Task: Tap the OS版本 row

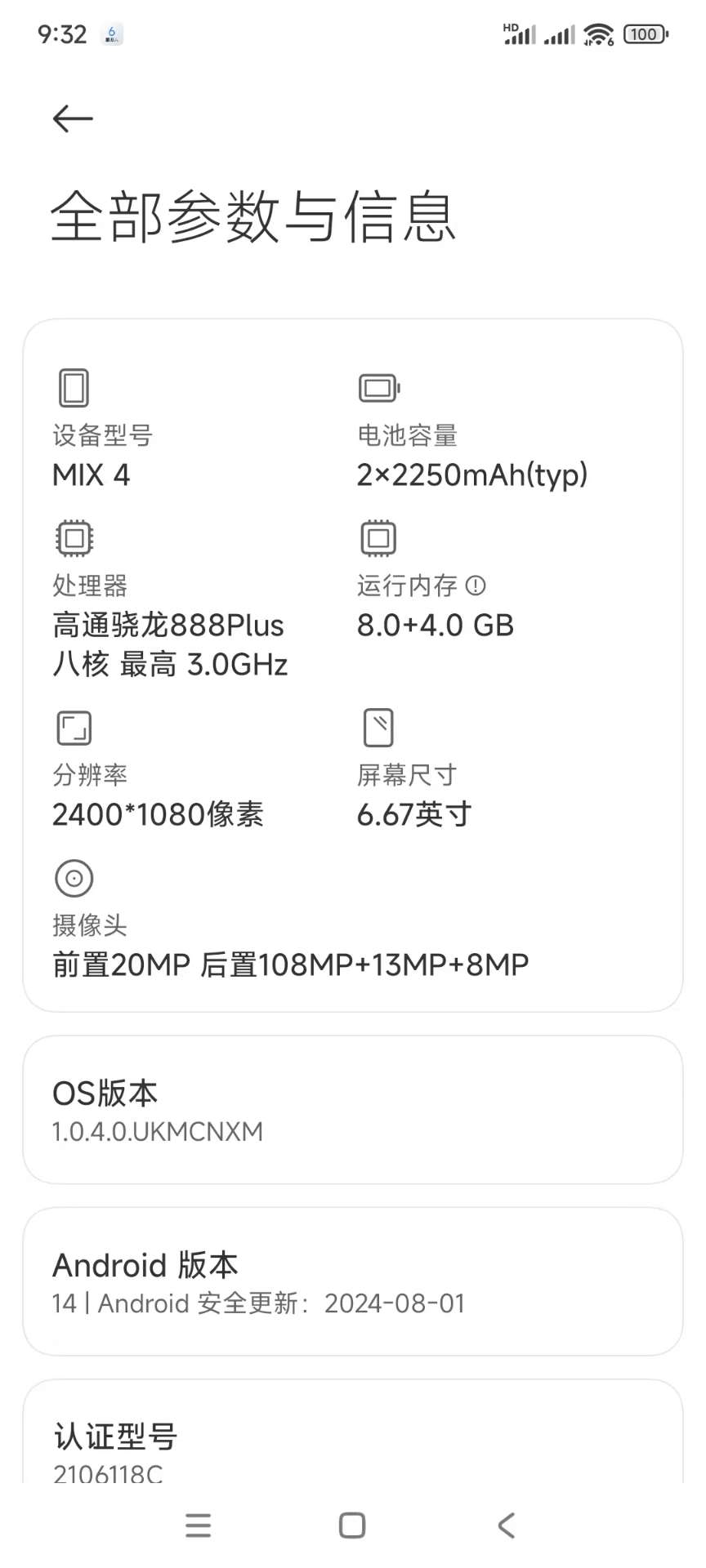Action: pyautogui.click(x=353, y=1110)
